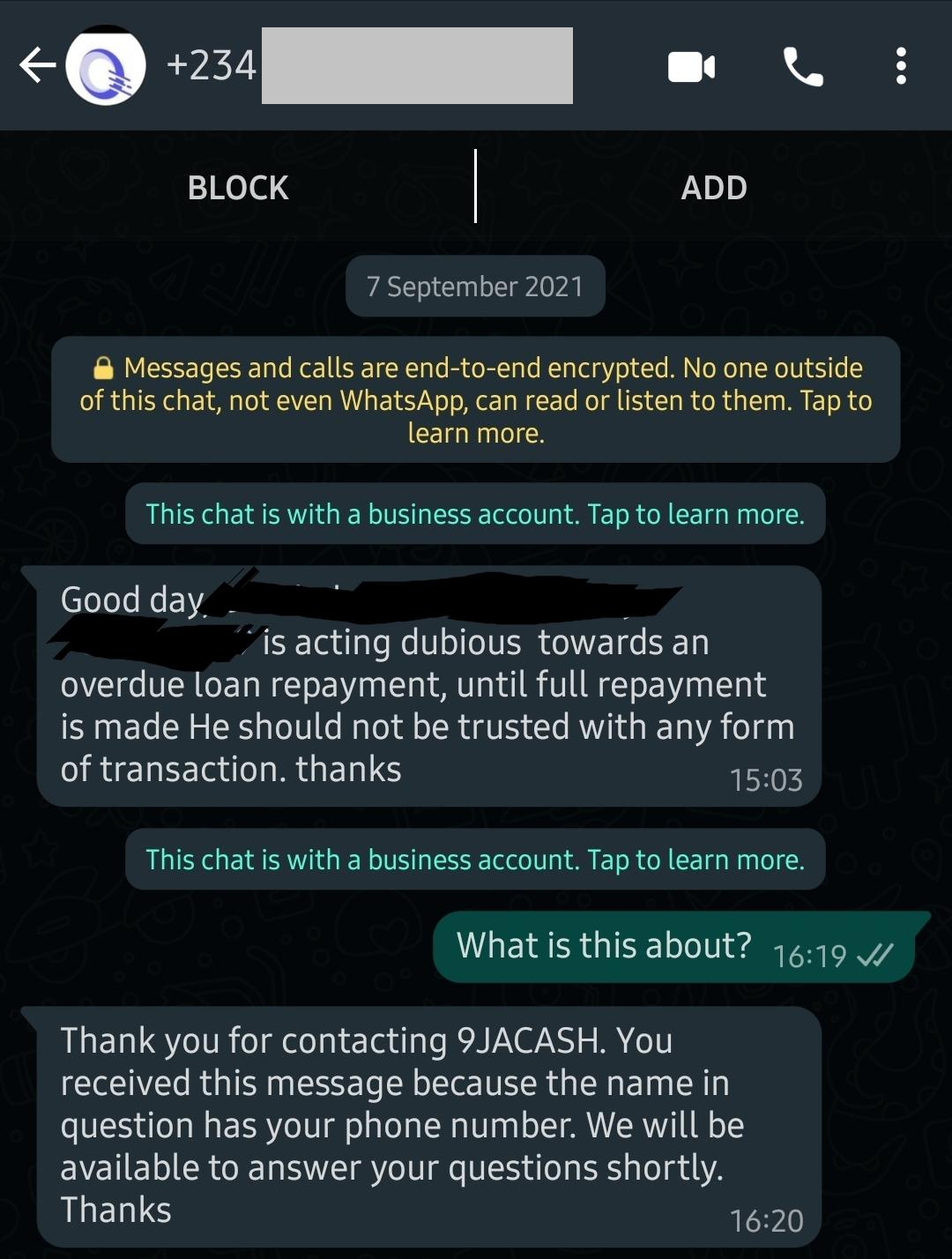Open the overflow menu
Screen dimensions: 952x1259
point(900,66)
